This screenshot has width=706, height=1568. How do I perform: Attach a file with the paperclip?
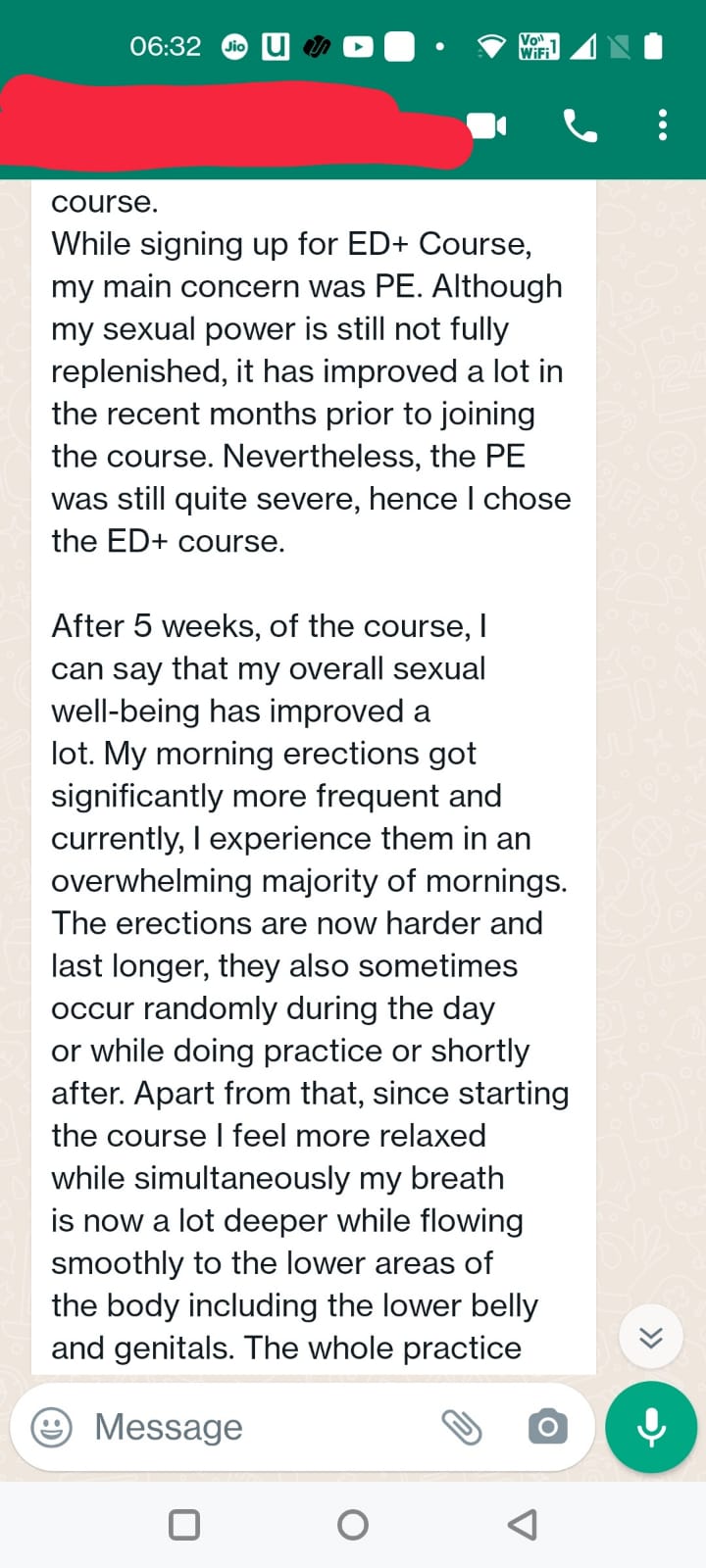462,1427
